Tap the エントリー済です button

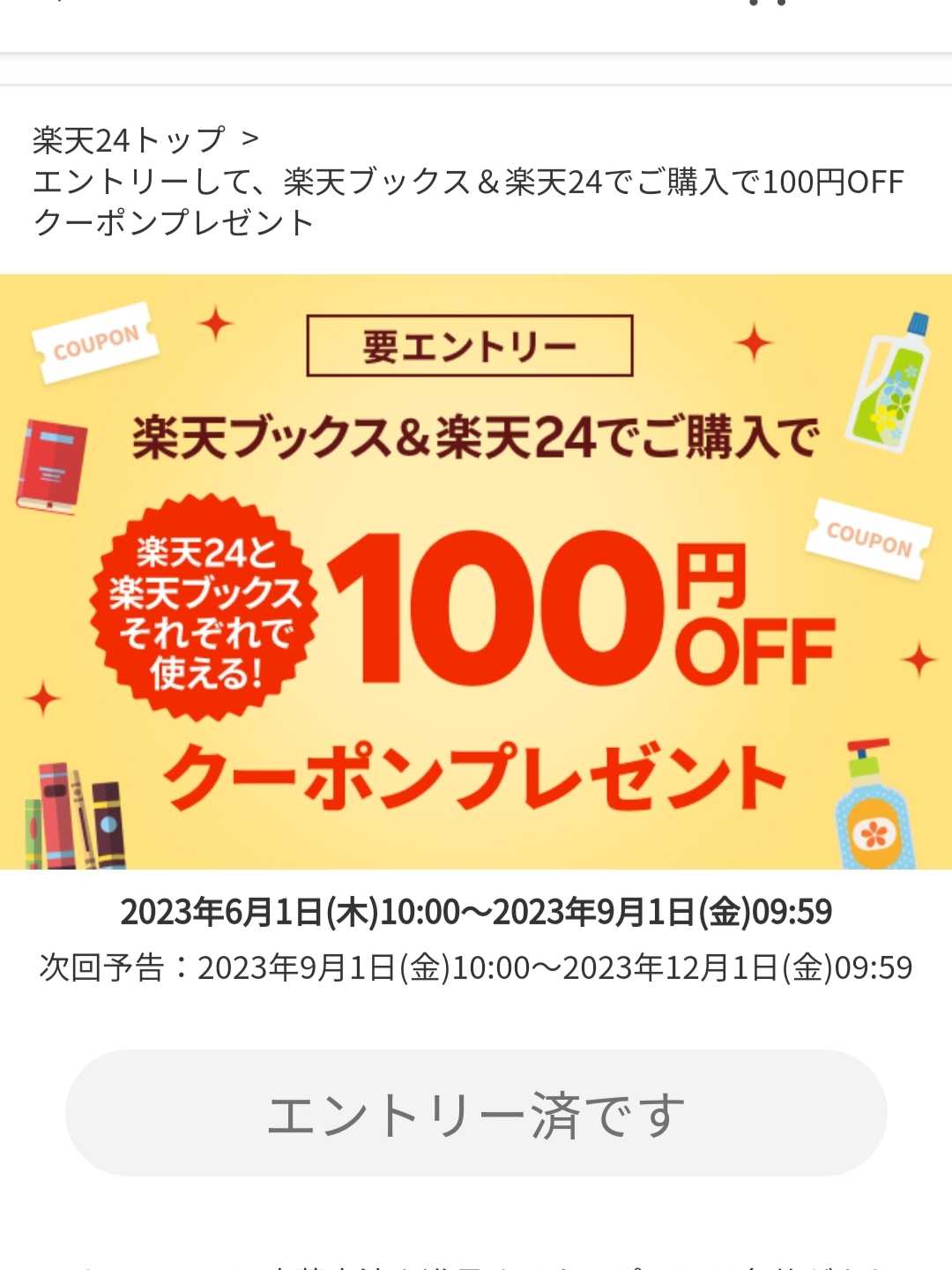pos(476,1114)
